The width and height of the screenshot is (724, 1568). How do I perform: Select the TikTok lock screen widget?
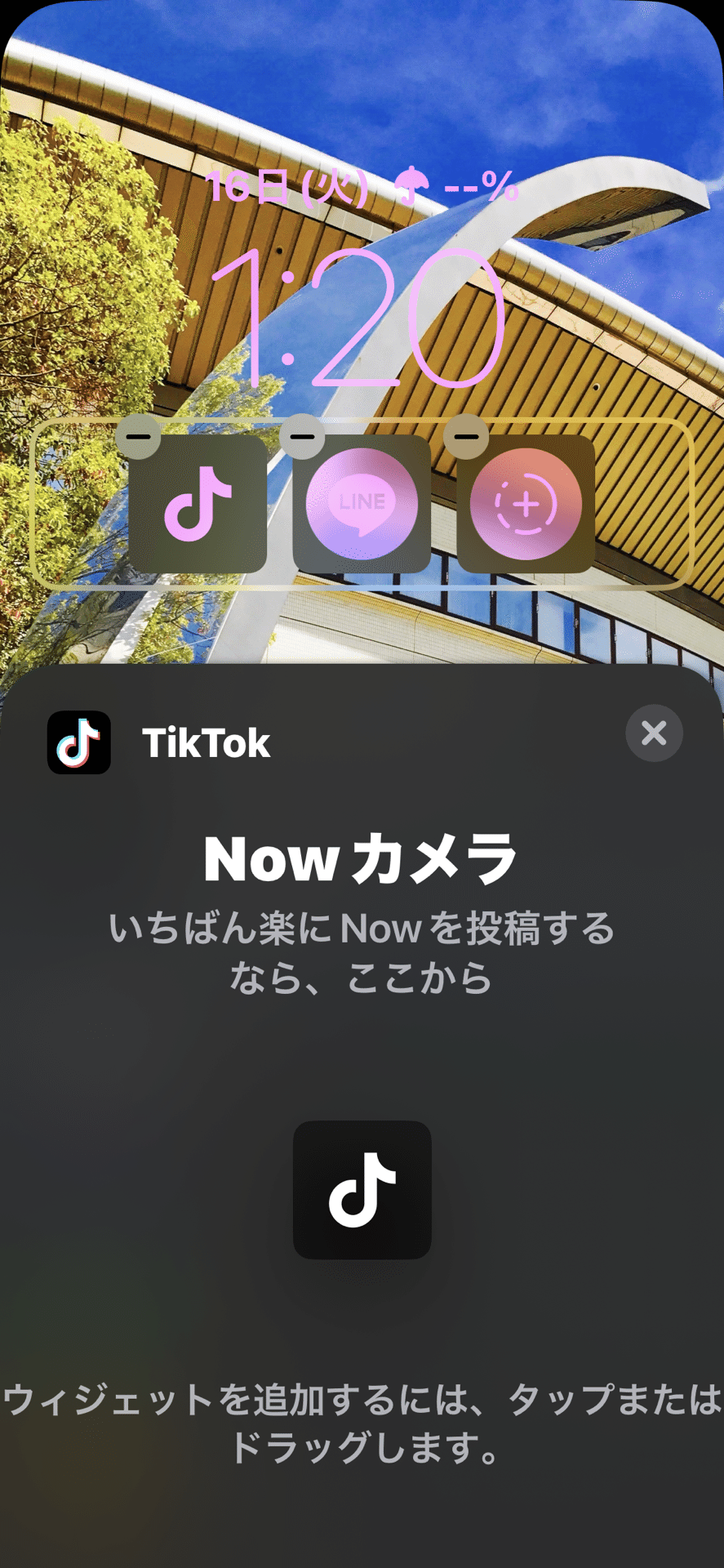coord(198,504)
